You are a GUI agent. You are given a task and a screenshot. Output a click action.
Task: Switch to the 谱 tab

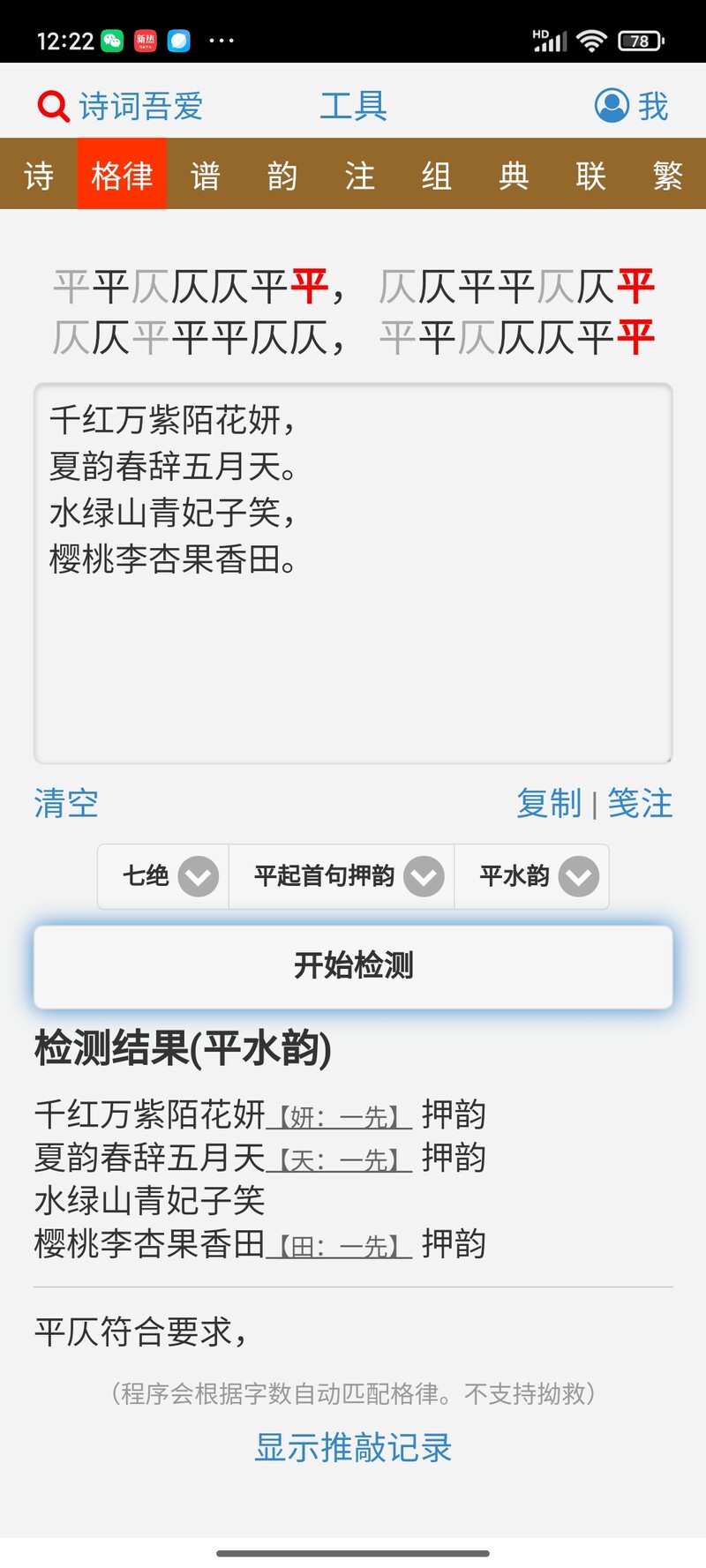click(205, 175)
